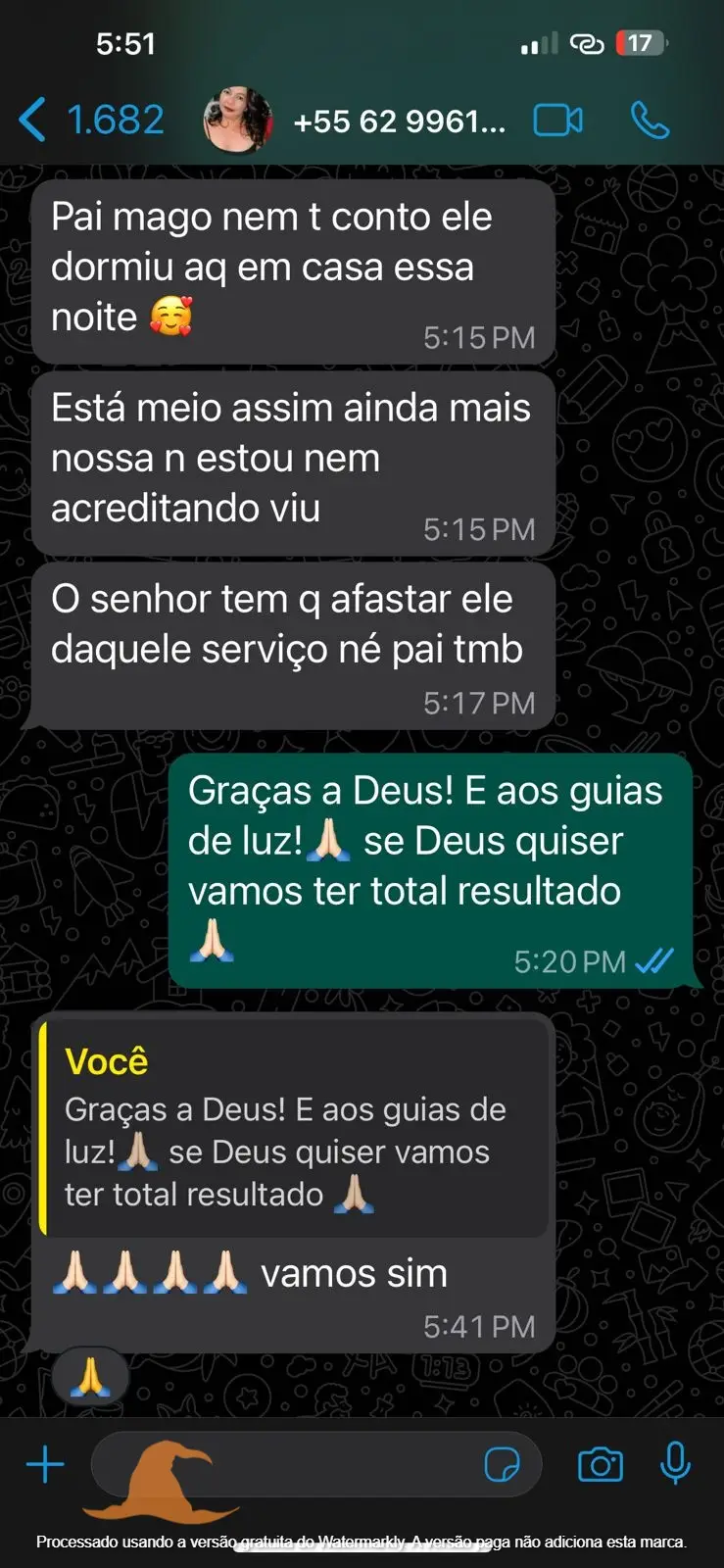Start a video call

[557, 121]
